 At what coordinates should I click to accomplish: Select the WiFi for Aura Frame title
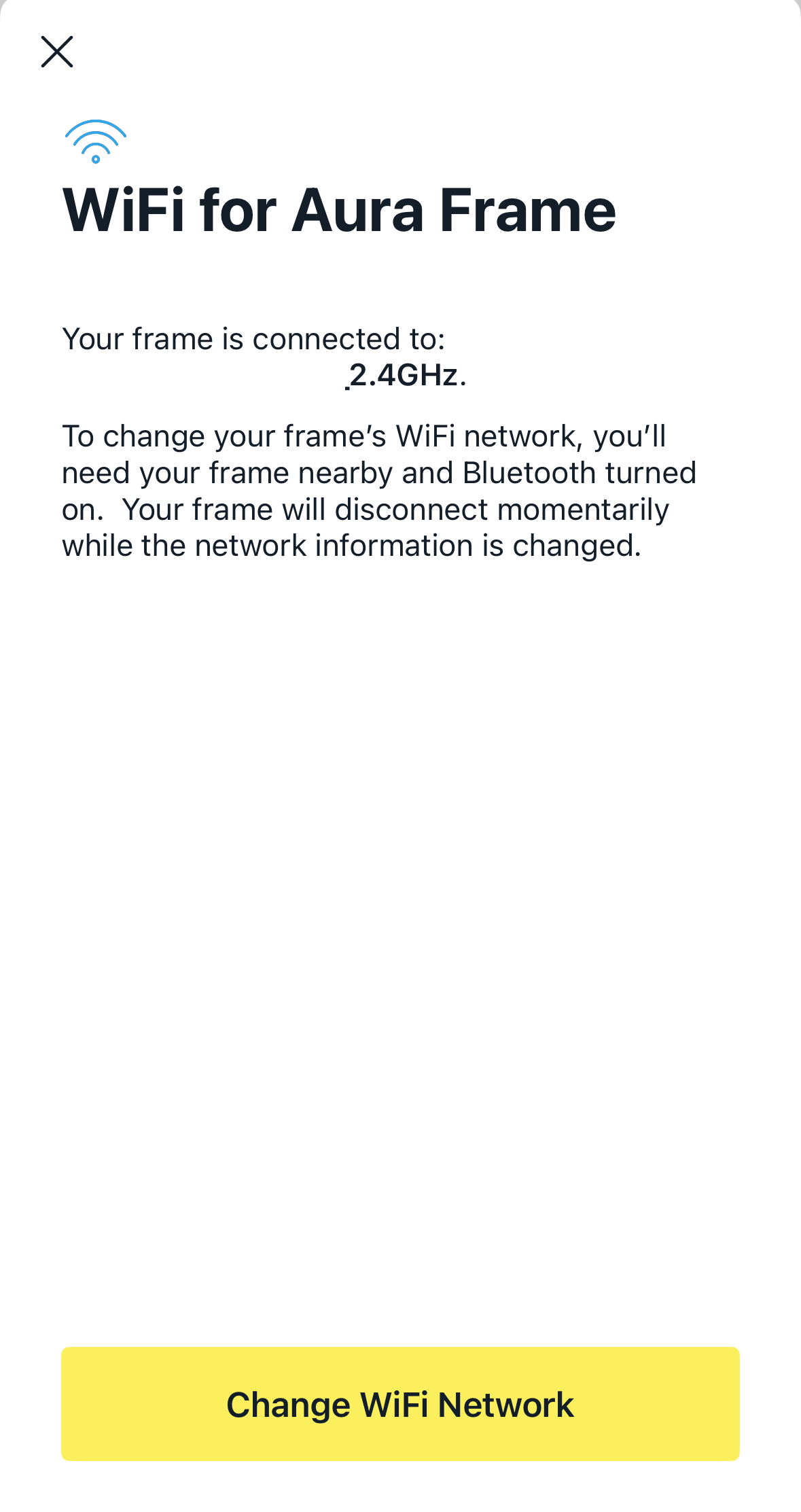tap(340, 211)
